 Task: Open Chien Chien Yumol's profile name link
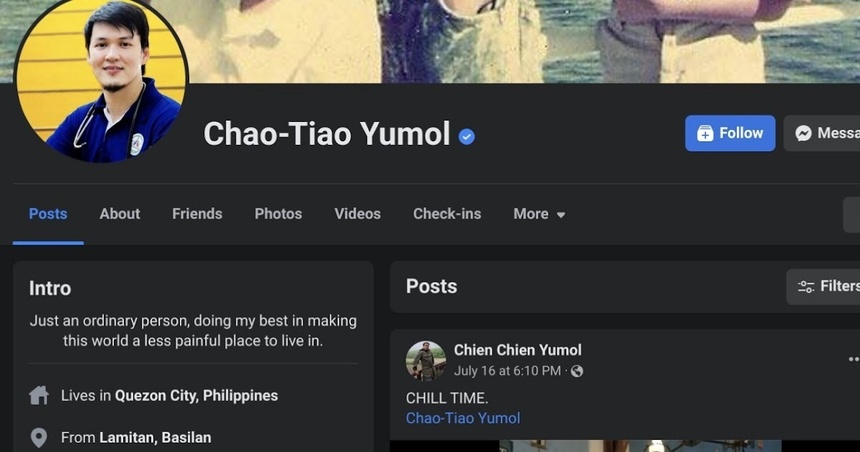[x=517, y=350]
